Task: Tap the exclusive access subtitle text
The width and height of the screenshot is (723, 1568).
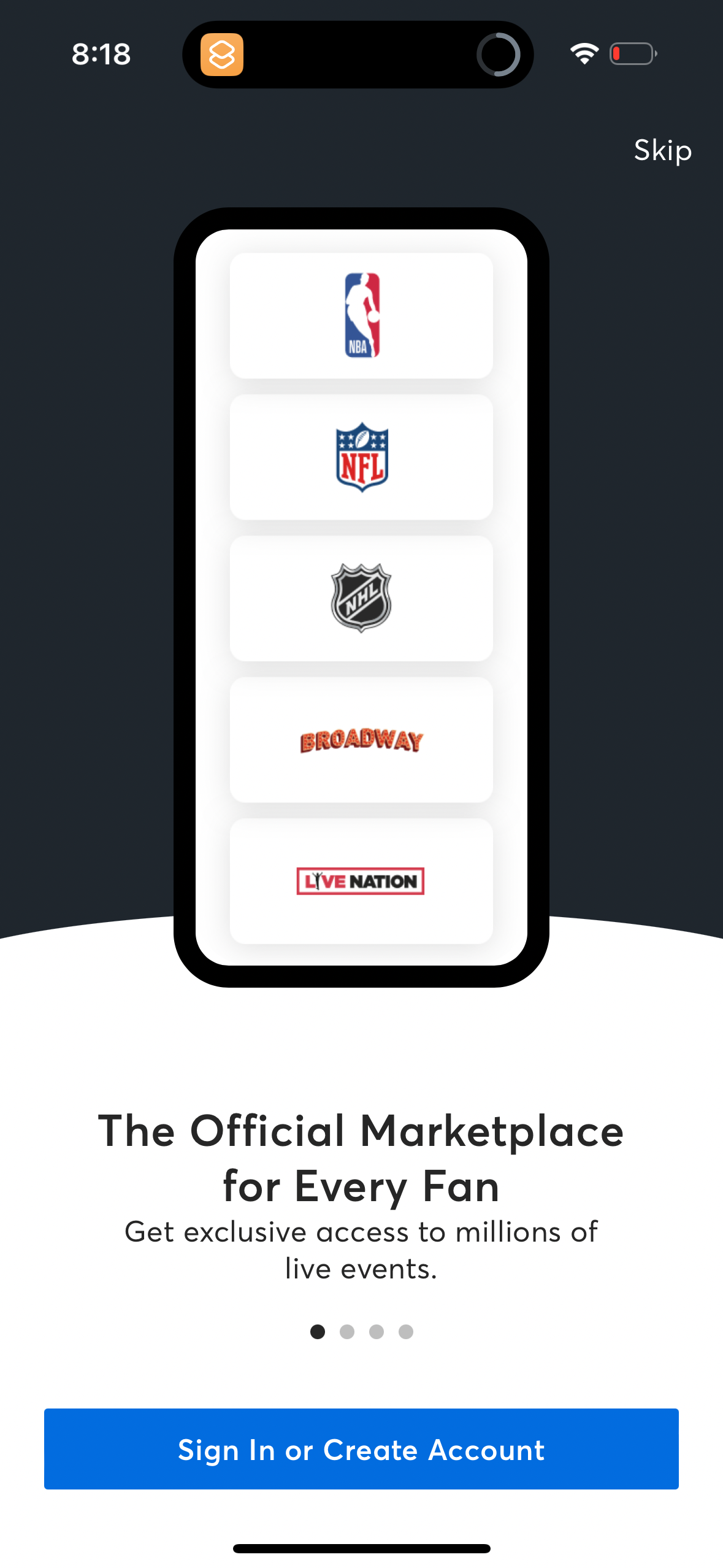Action: coord(361,1248)
